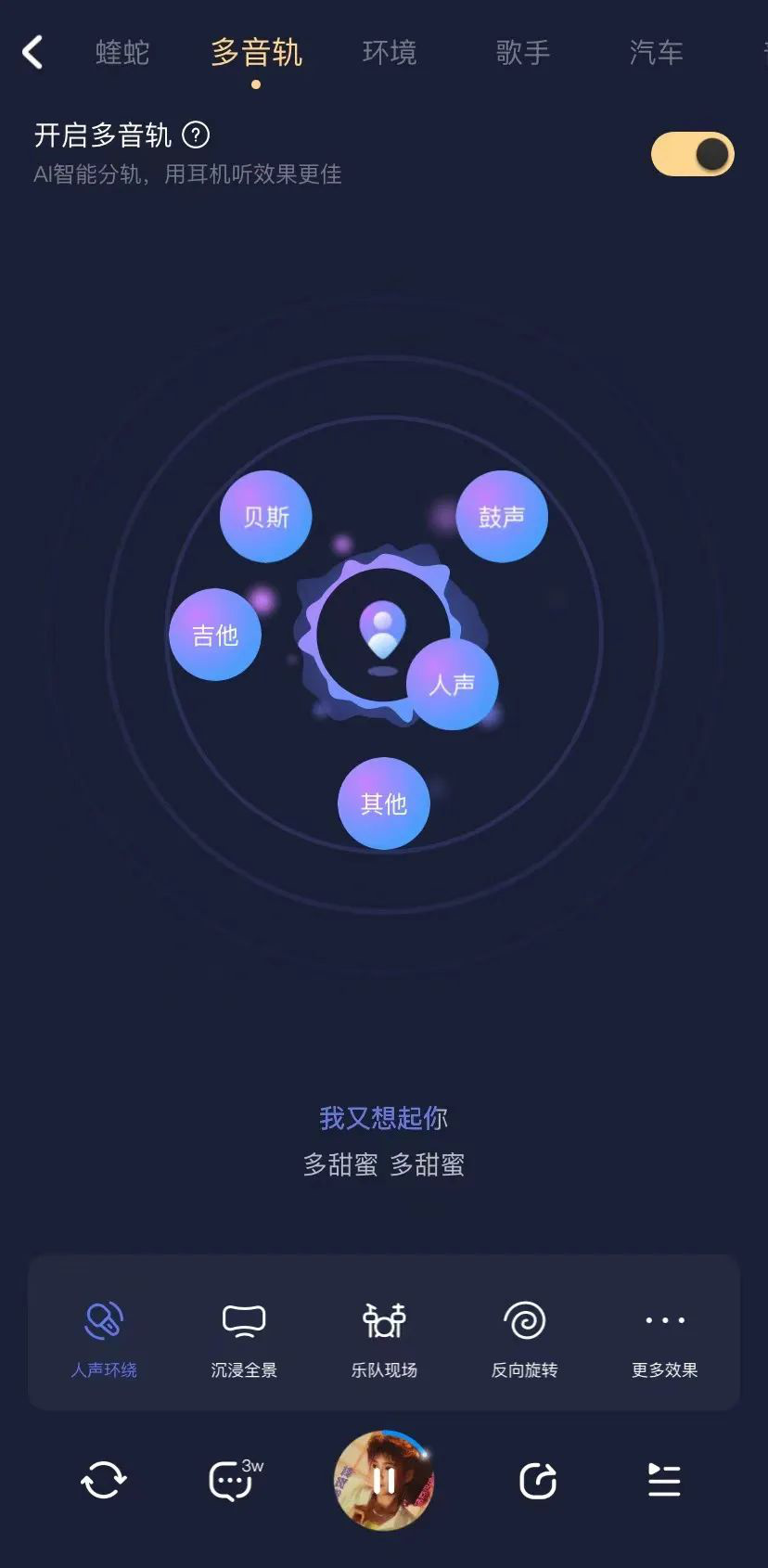Tap the 贝斯 track bubble

pyautogui.click(x=265, y=517)
